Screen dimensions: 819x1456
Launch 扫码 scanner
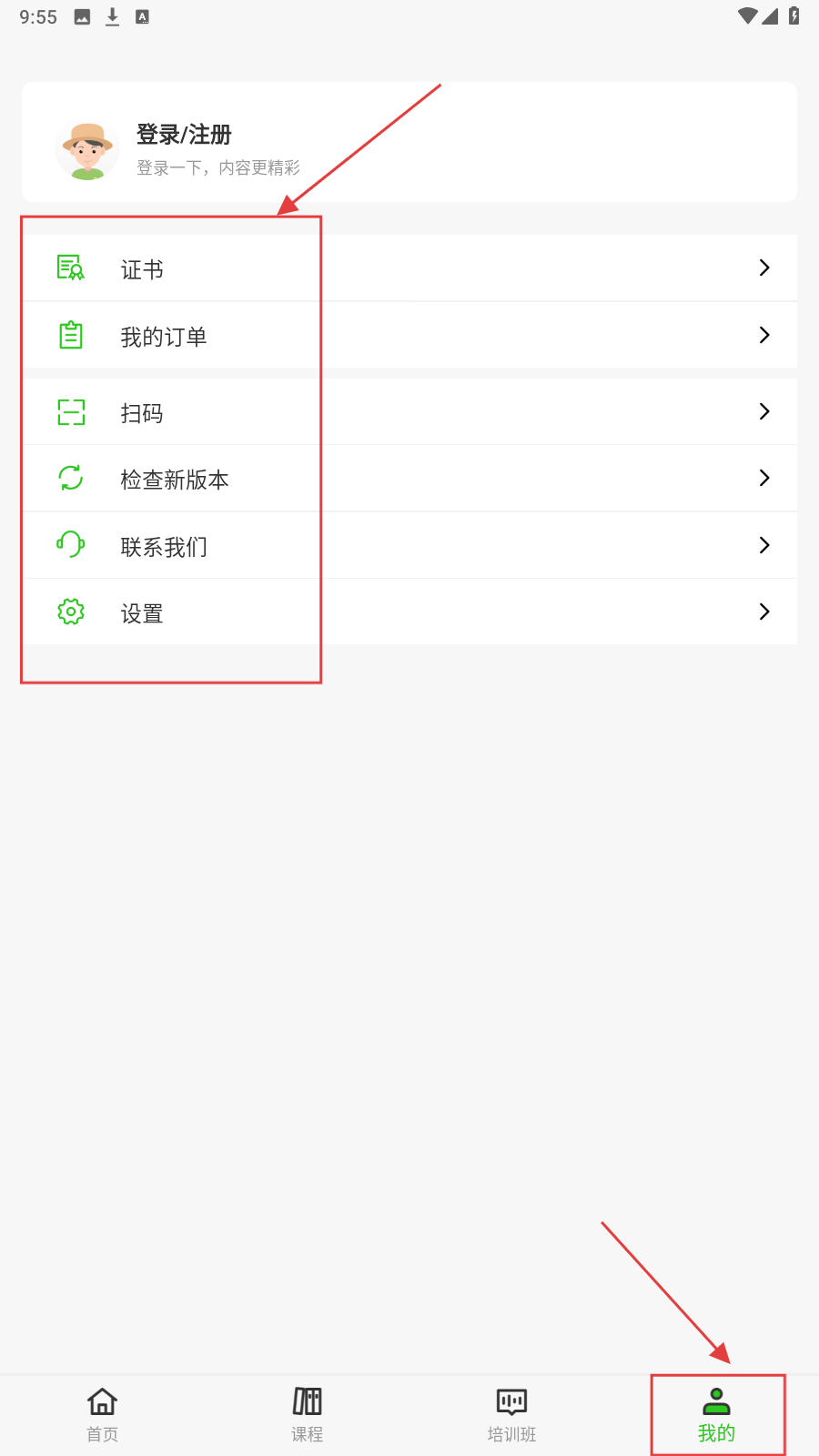[x=409, y=412]
